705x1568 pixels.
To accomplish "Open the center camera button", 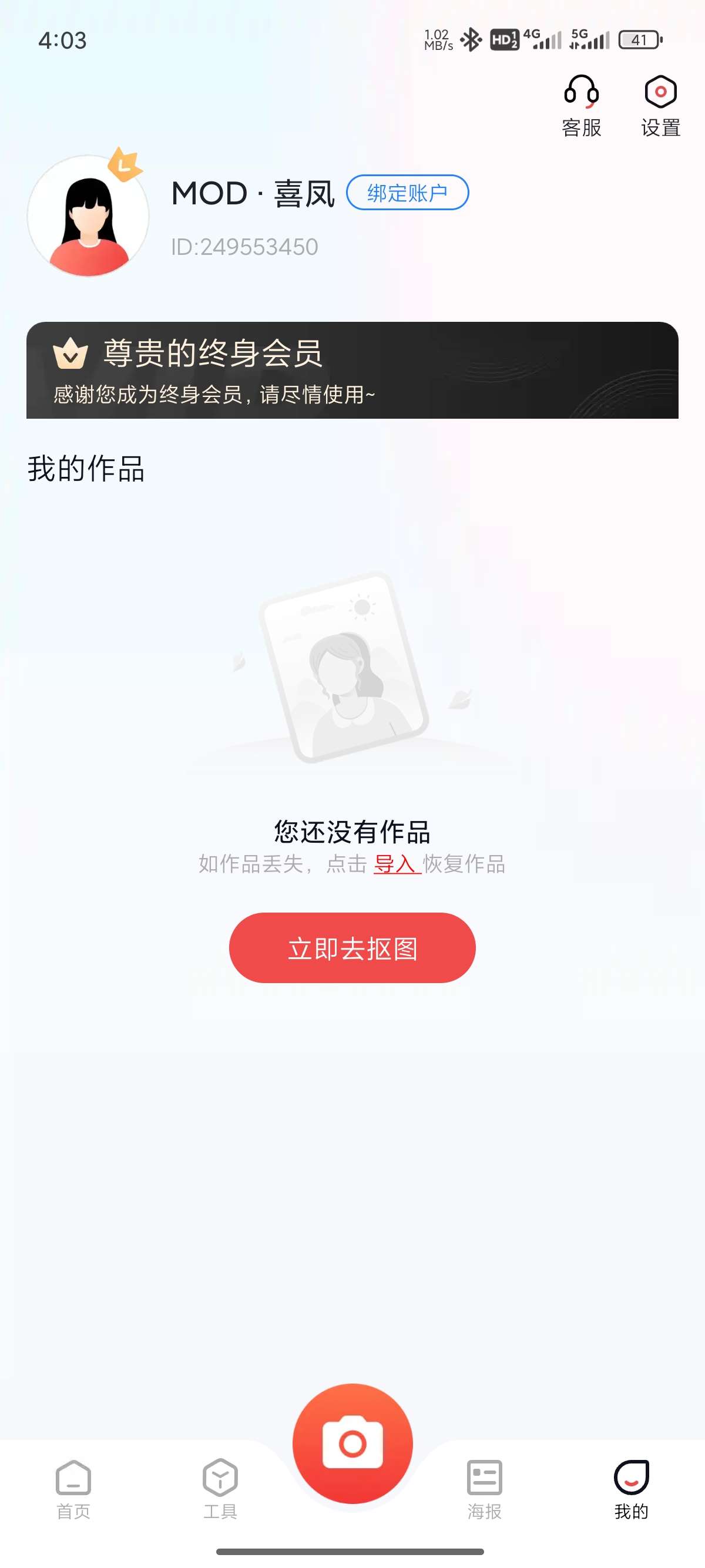I will coord(352,1443).
